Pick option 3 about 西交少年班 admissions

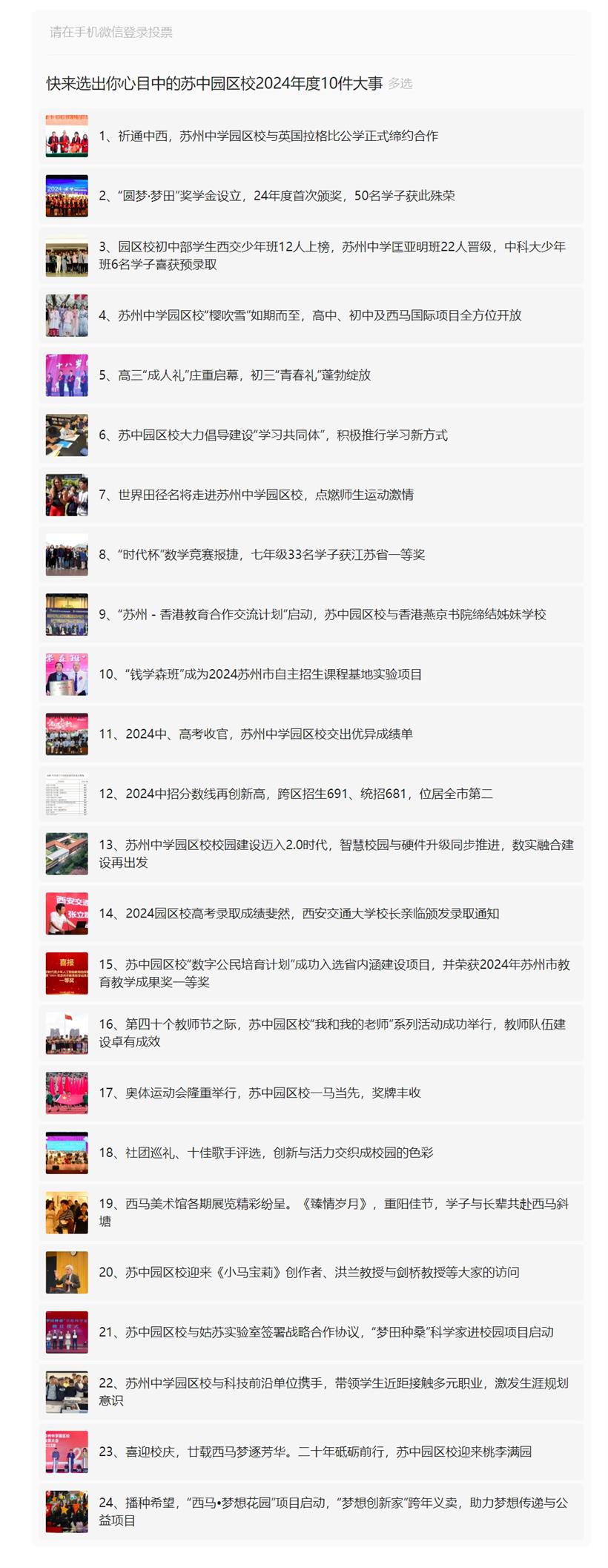click(331, 256)
